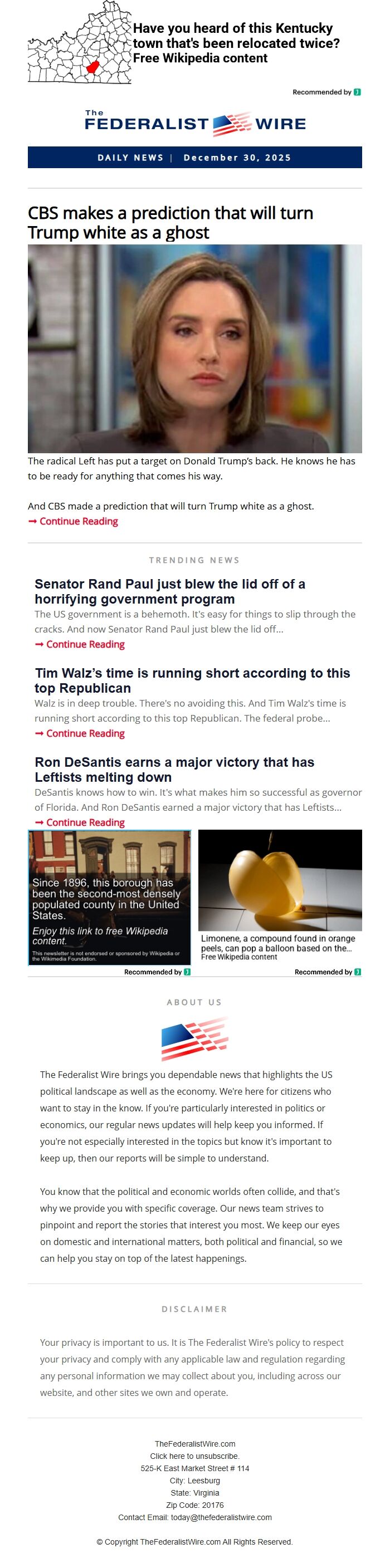Visit TheFederalistWire.com footer link
Screen dimensions: 390x1568
(x=194, y=1443)
